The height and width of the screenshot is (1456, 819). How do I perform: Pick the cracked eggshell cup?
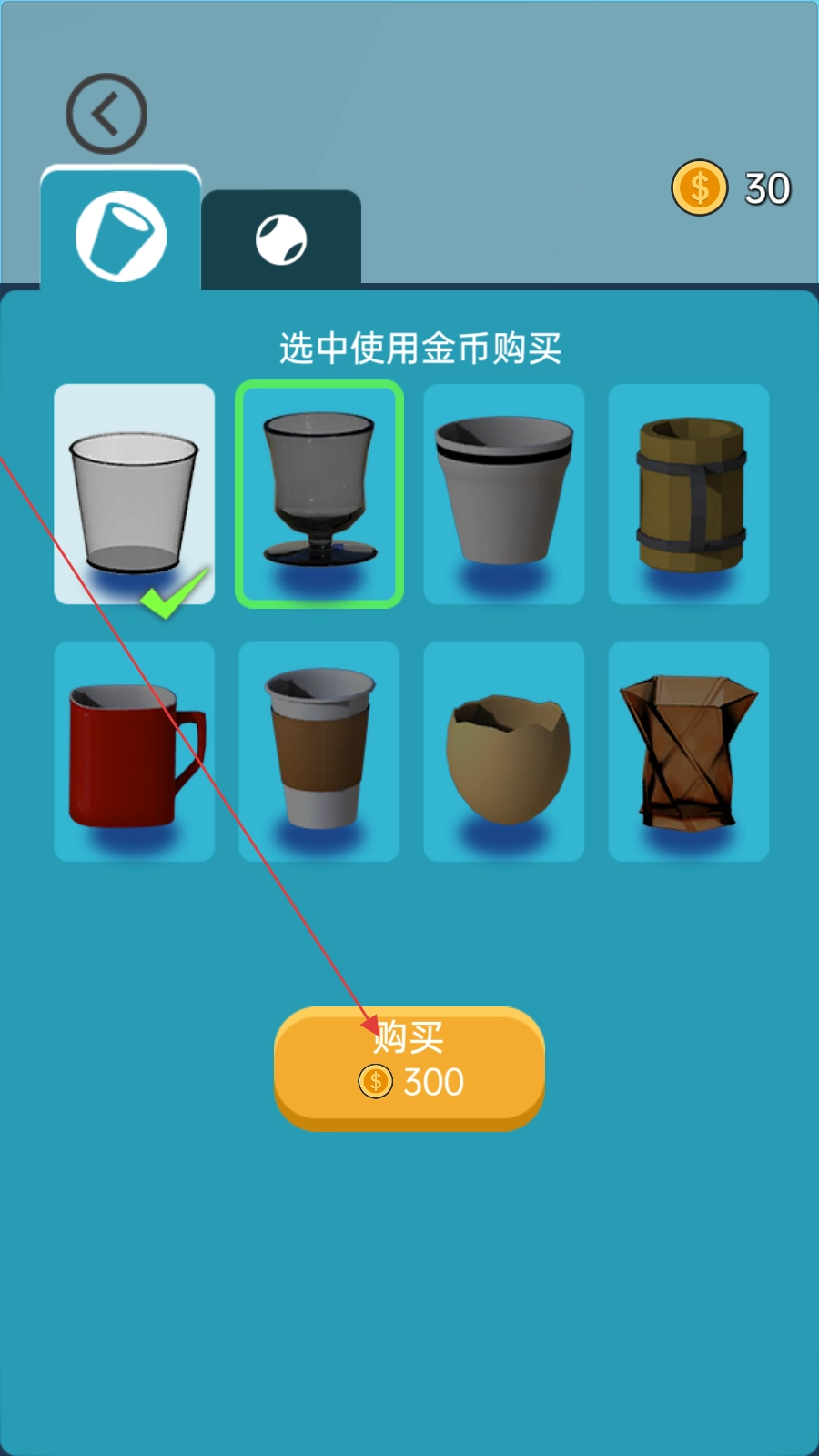point(503,752)
